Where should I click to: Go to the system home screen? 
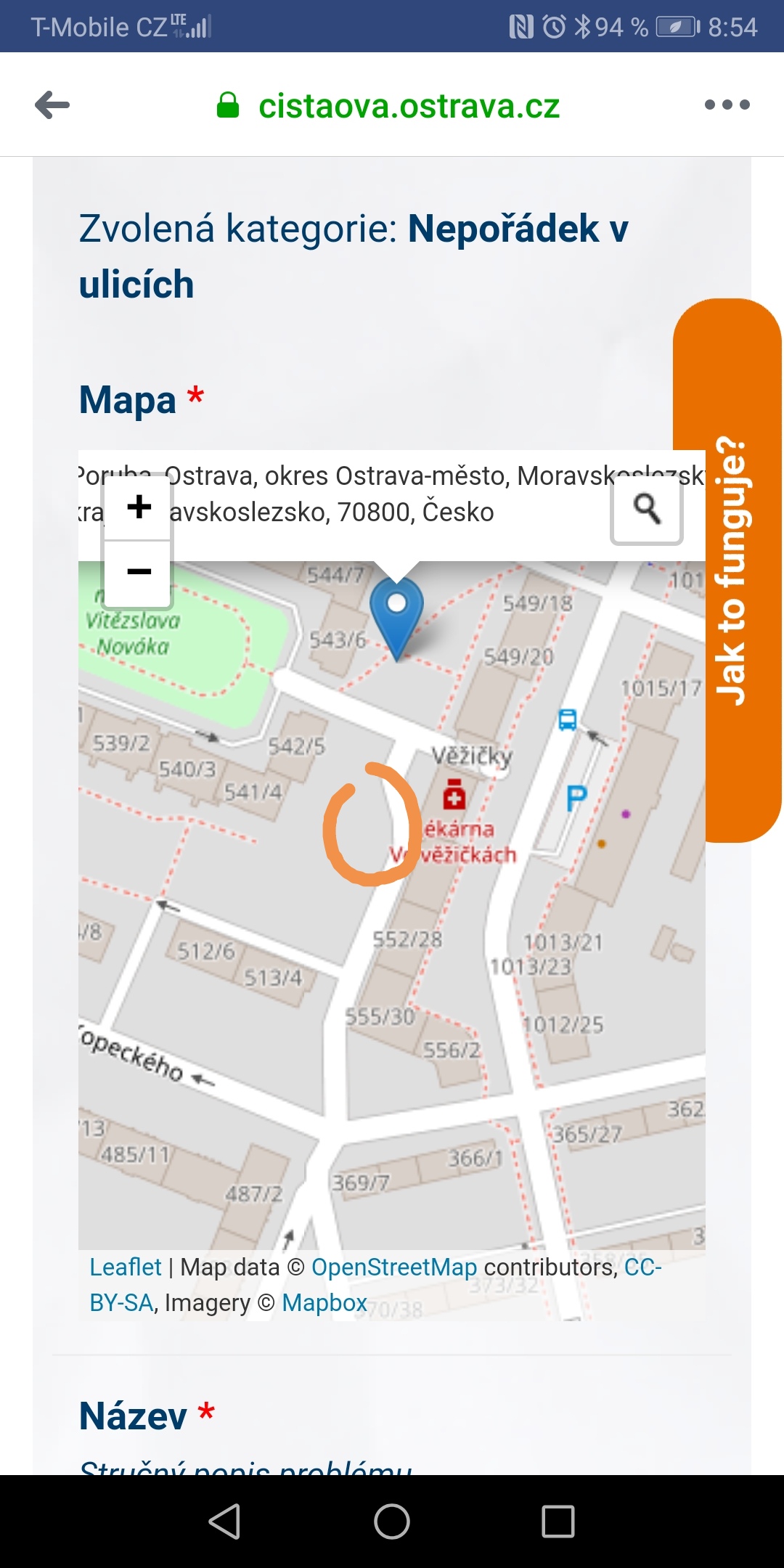[392, 1521]
